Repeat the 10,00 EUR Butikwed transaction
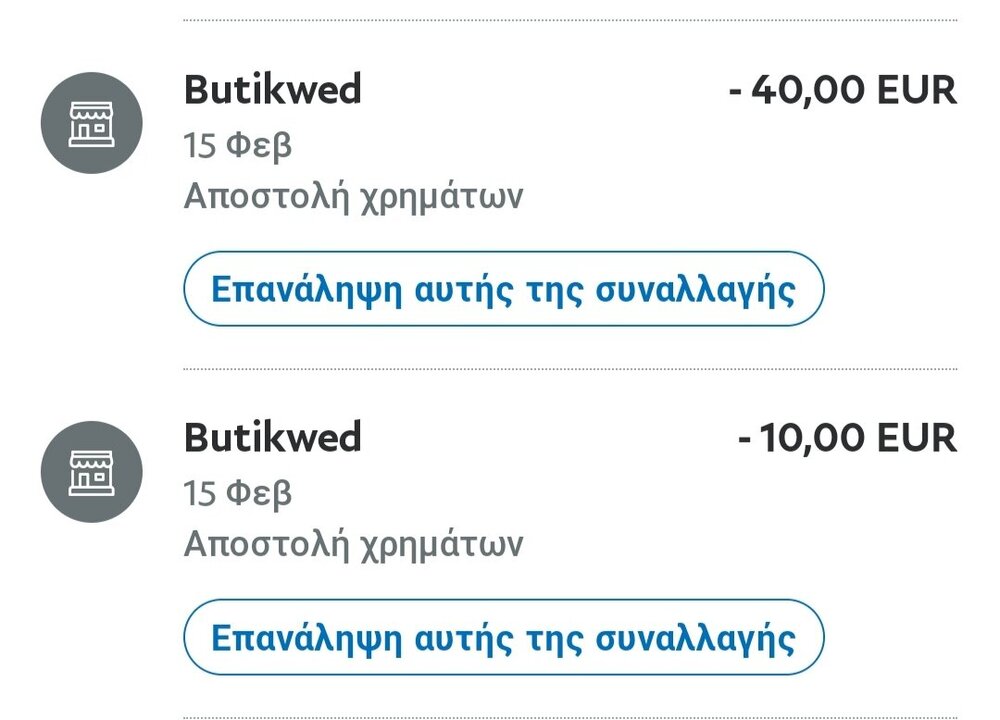1000x720 pixels. pos(503,637)
